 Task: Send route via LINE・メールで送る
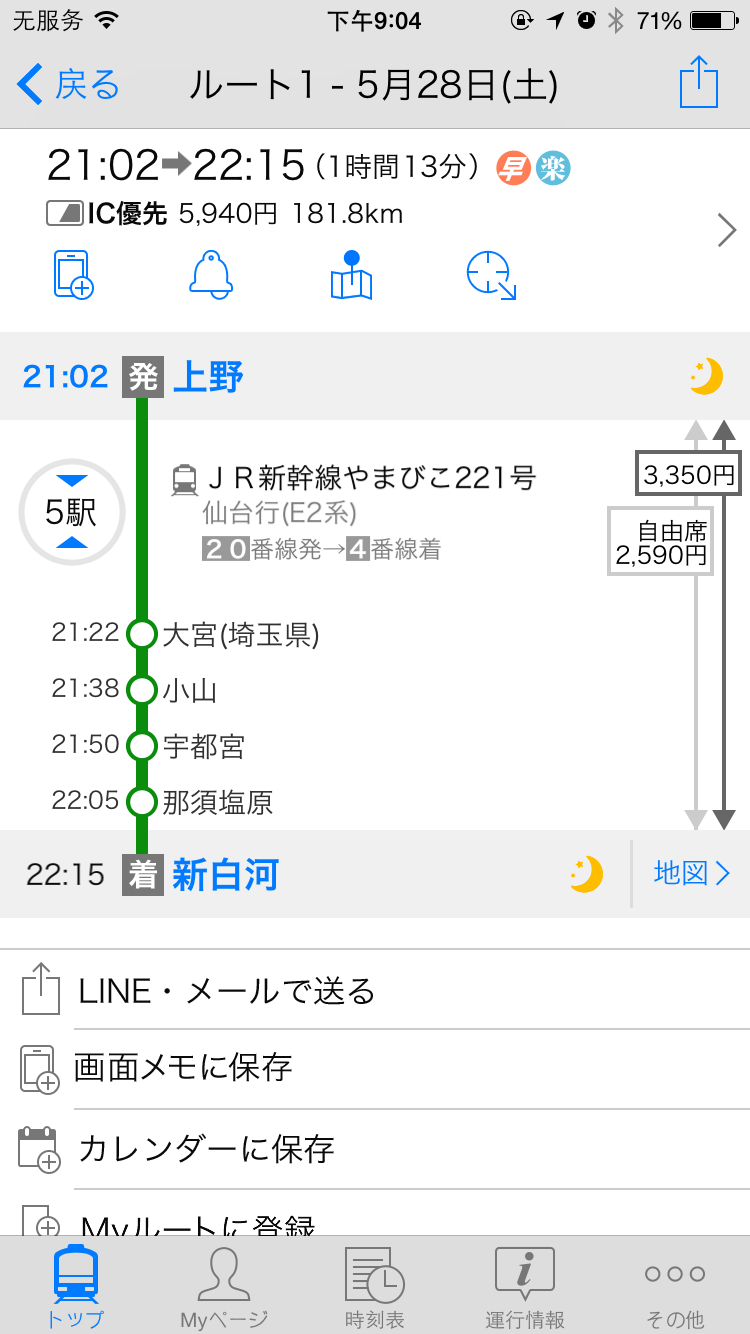pos(227,991)
